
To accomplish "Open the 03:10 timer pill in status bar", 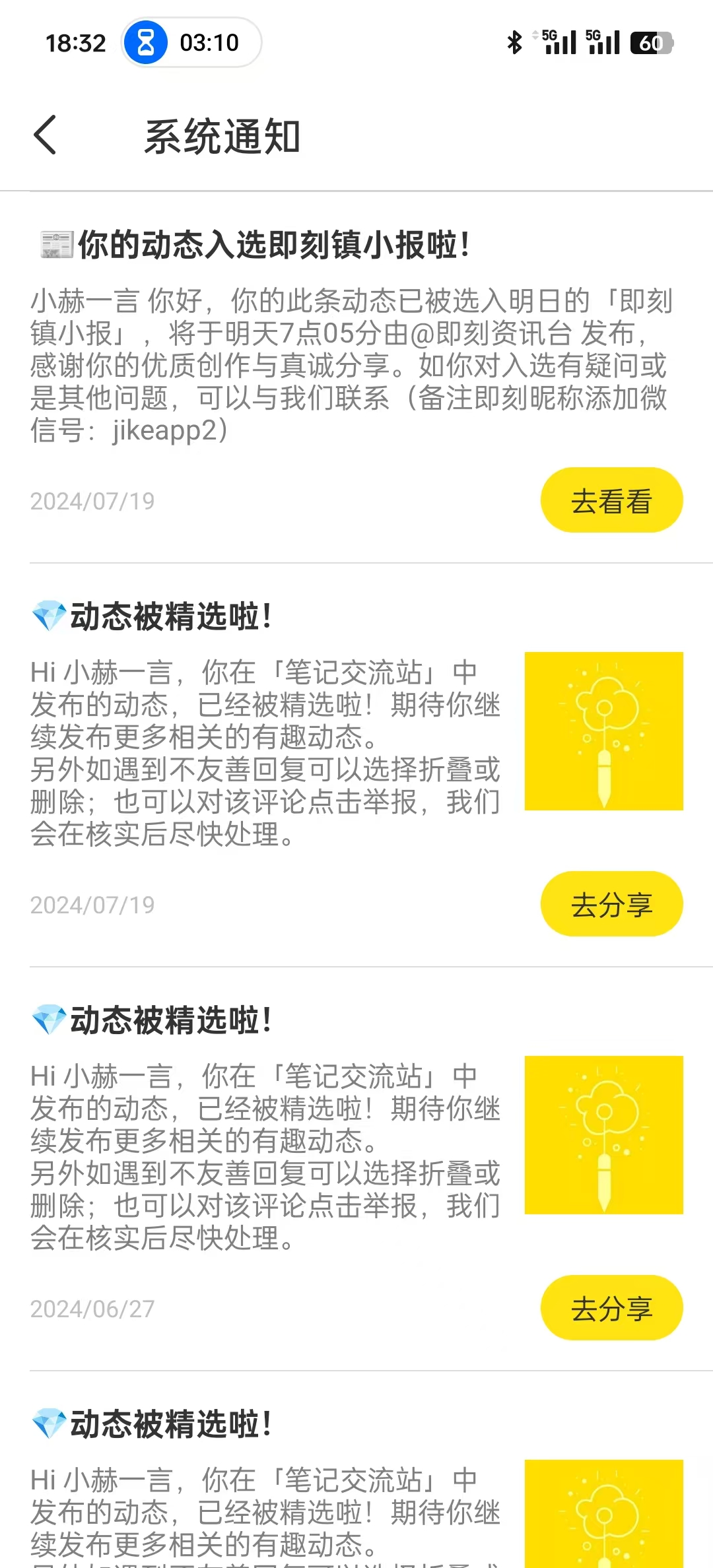I will 191,42.
